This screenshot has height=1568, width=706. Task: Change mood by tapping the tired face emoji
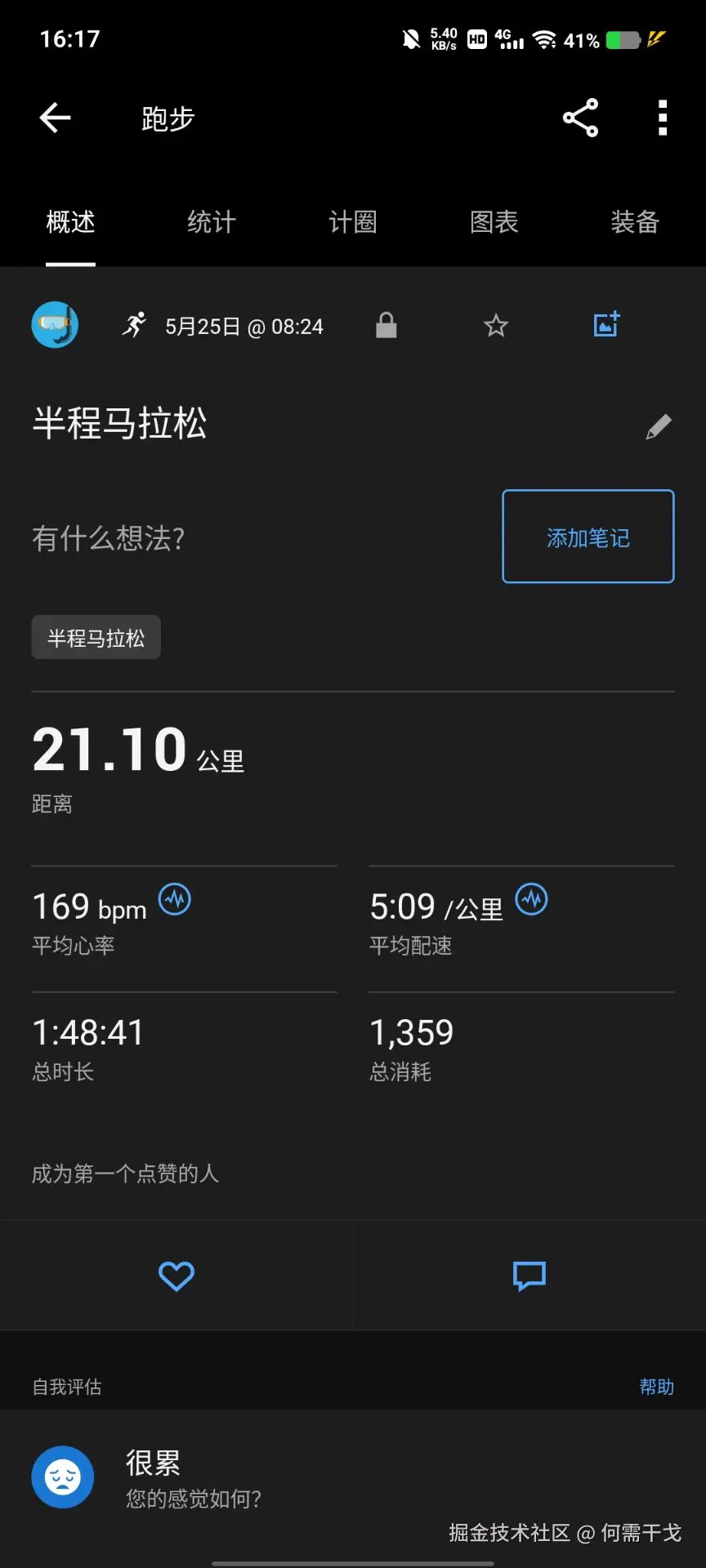[x=63, y=1477]
